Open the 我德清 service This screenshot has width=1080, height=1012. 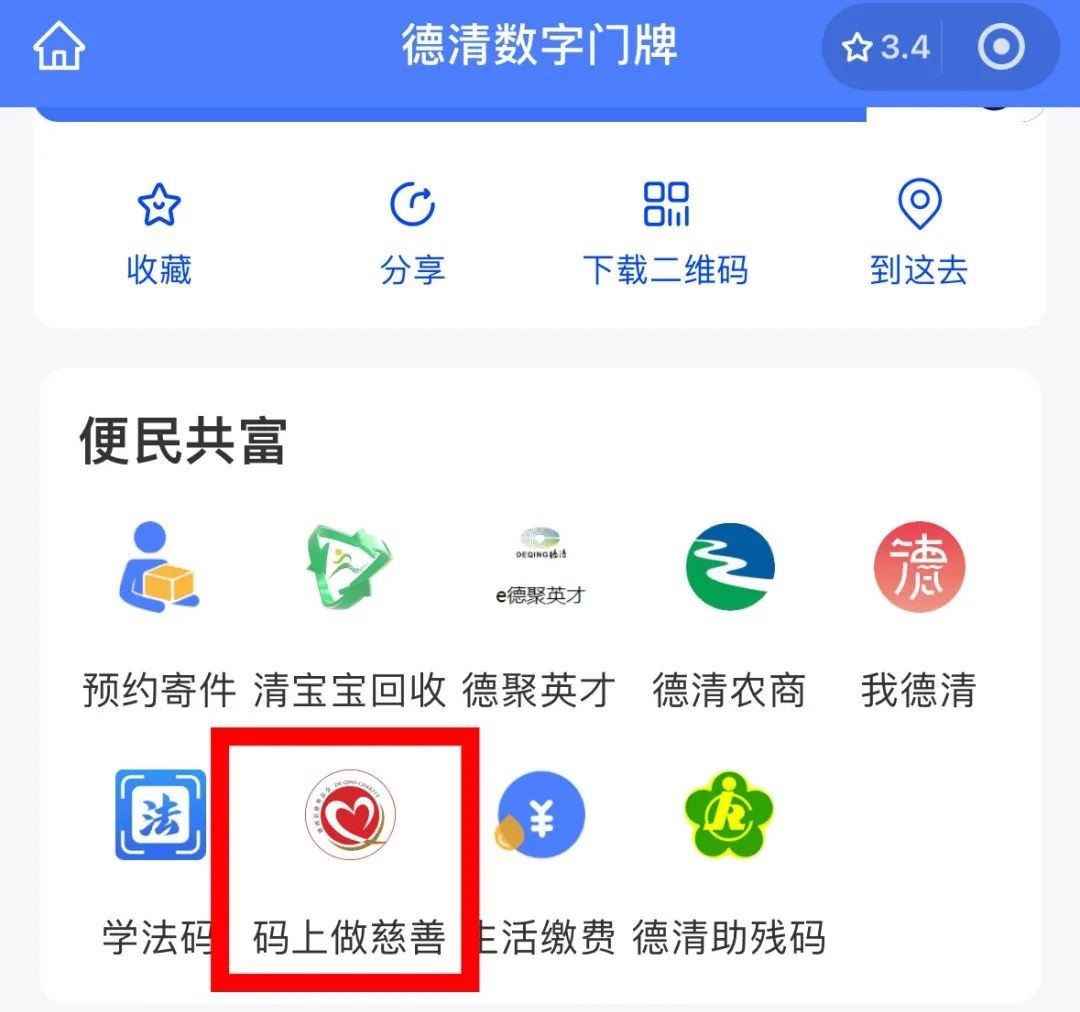point(918,612)
